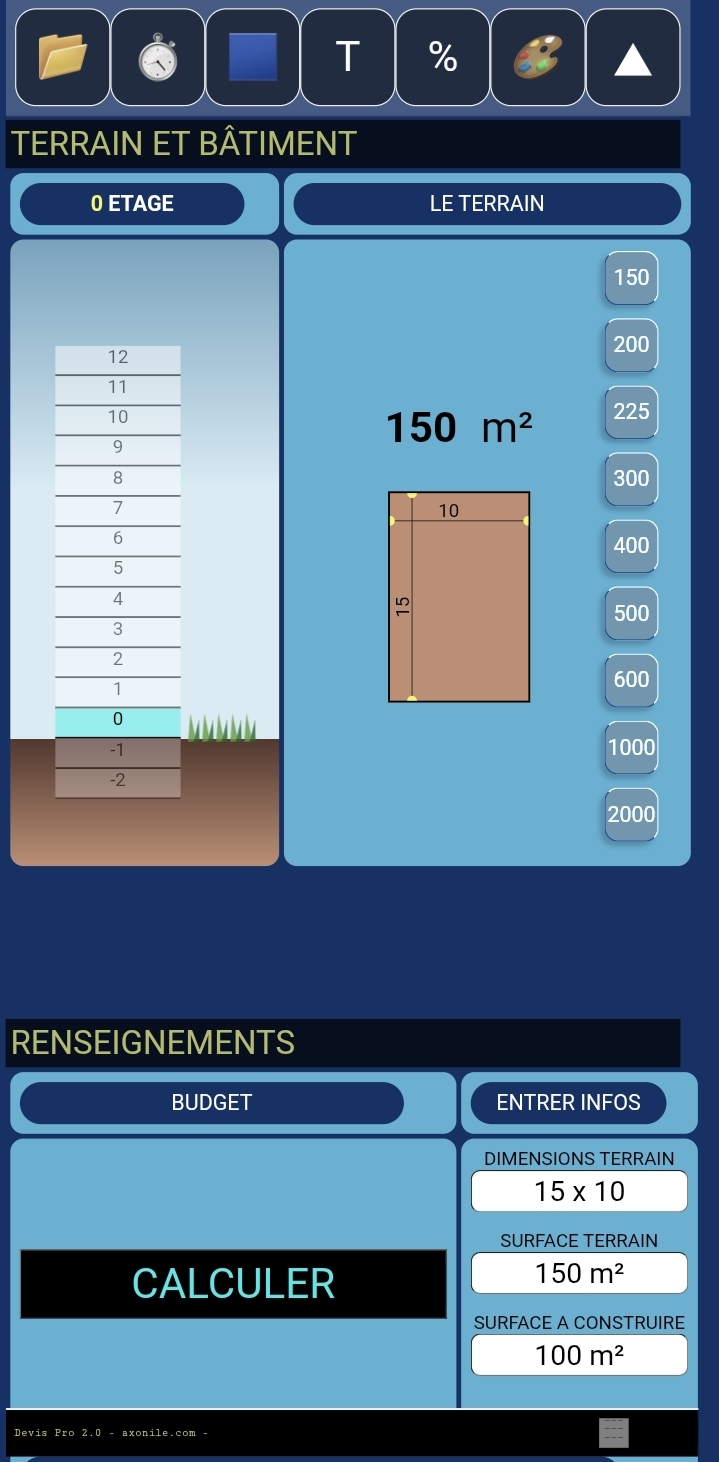Set terrain to 1000 preset

click(x=631, y=747)
